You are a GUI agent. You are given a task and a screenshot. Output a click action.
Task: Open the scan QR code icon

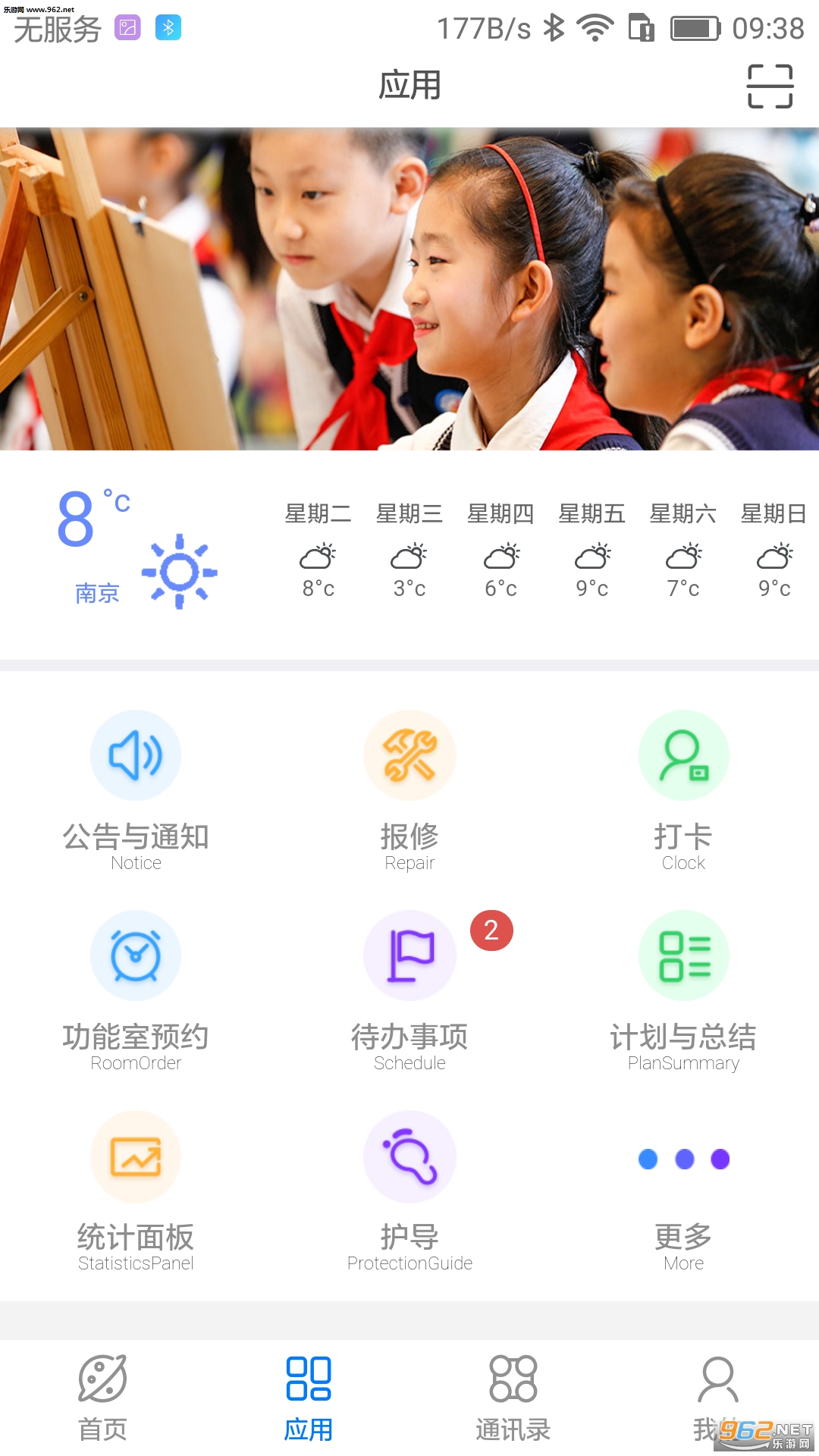click(770, 86)
